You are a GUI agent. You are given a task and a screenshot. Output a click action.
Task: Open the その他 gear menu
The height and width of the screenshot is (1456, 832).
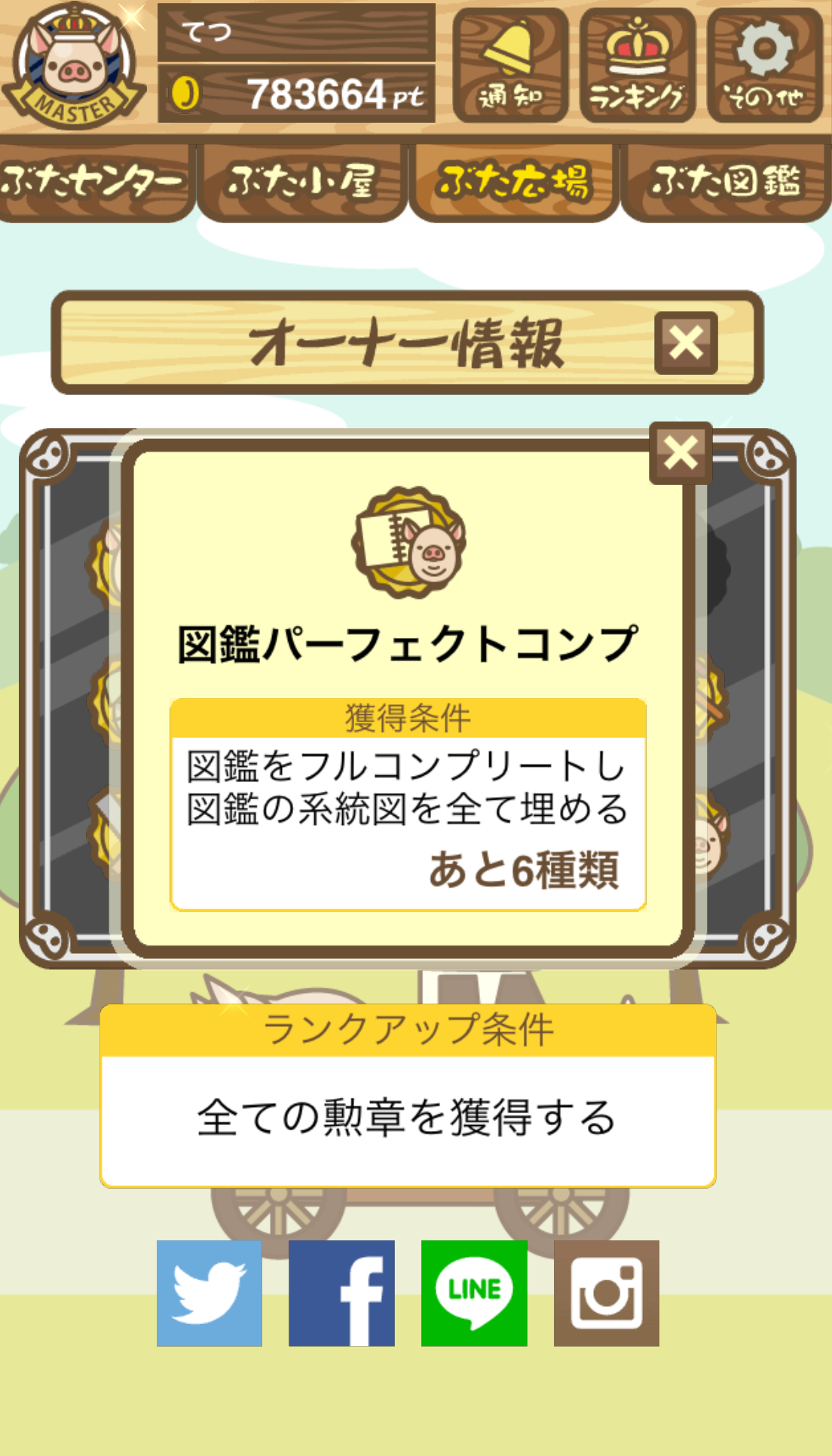(765, 66)
